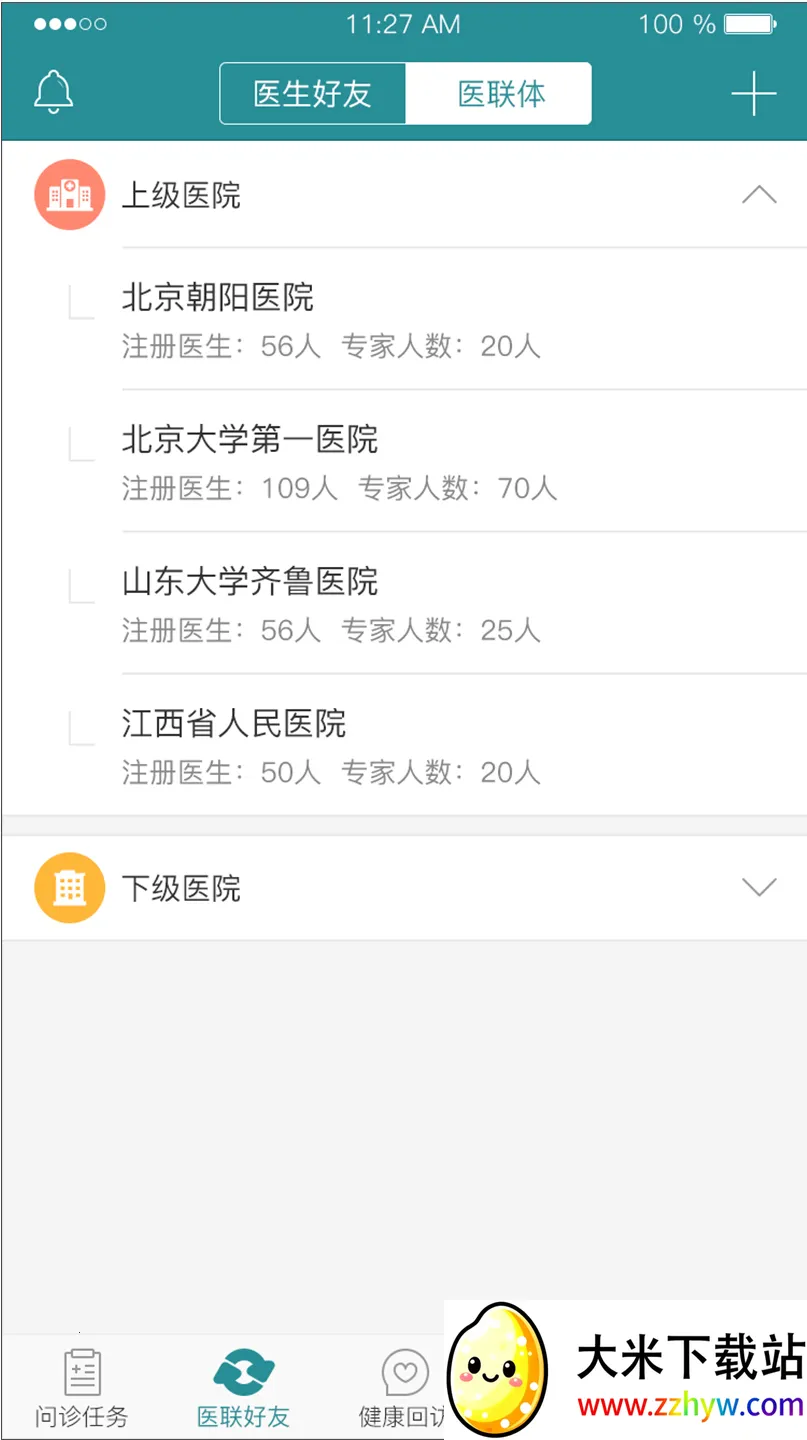This screenshot has width=807, height=1440.
Task: Tick the checkbox for 山东大学齐鲁医院
Action: [81, 584]
